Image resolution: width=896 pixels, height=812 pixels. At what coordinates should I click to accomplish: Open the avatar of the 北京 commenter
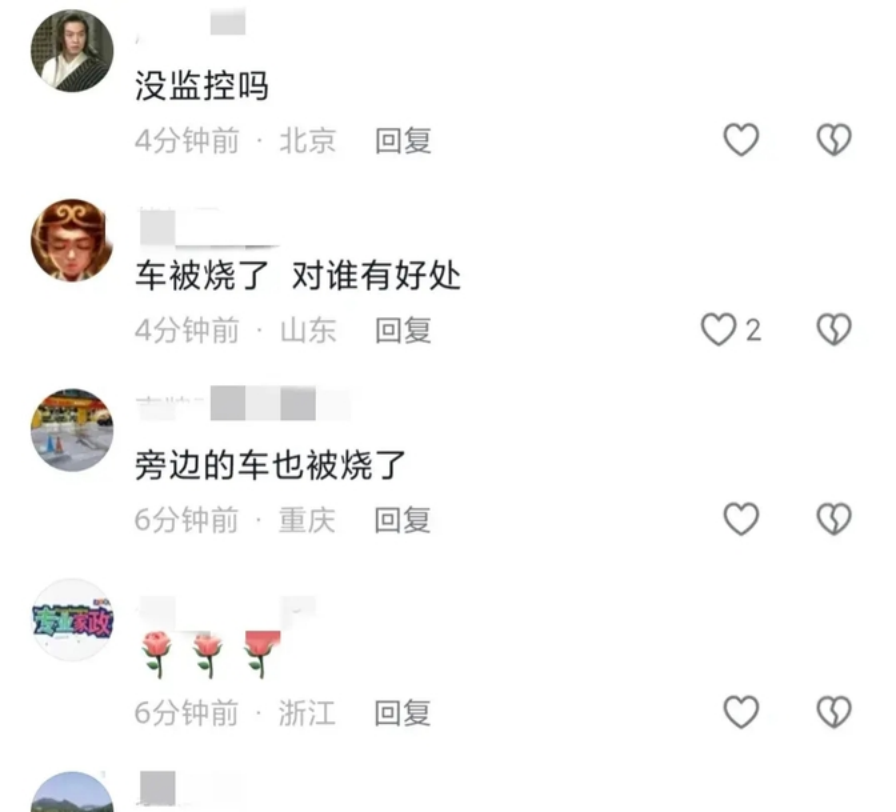pyautogui.click(x=72, y=51)
